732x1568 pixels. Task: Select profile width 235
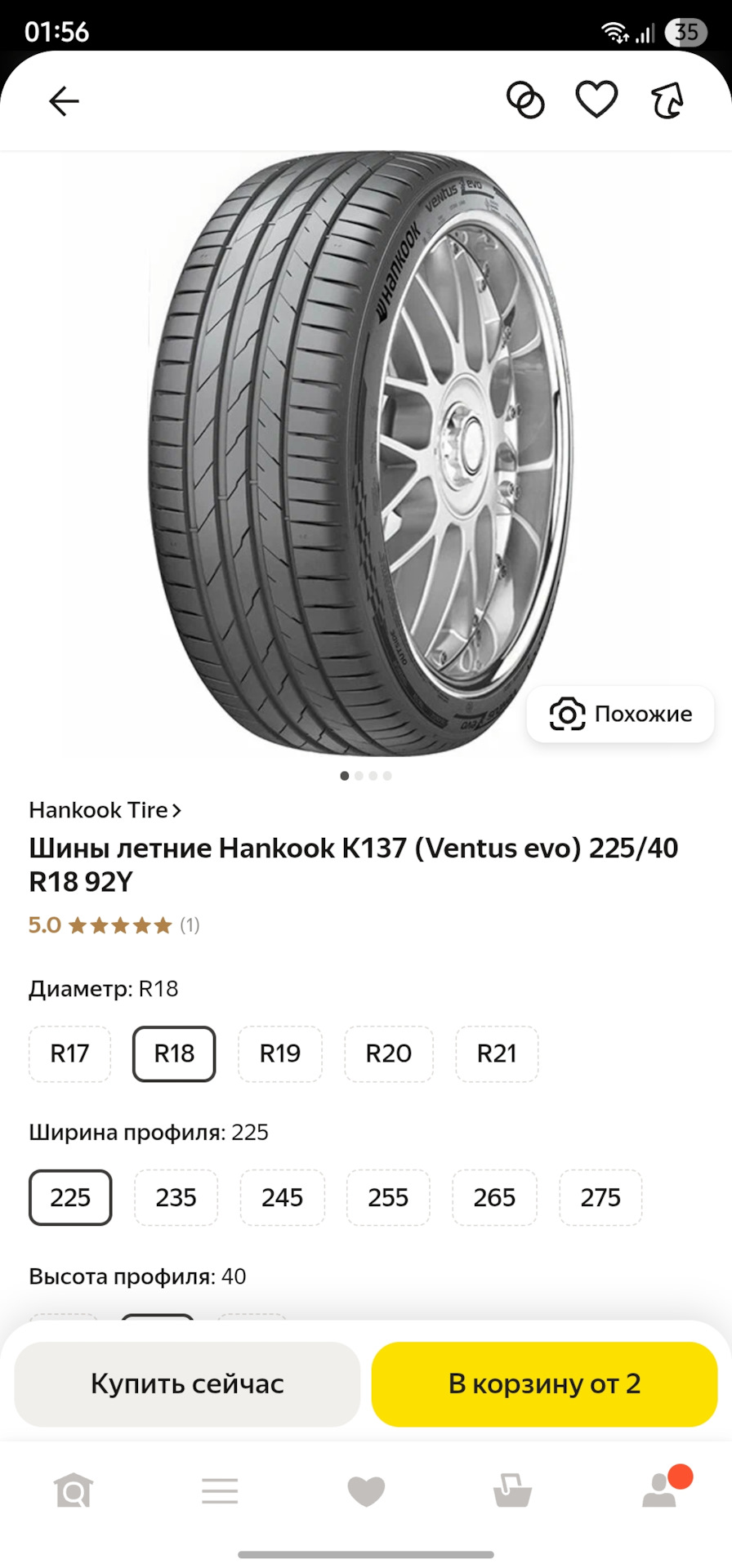click(176, 1197)
